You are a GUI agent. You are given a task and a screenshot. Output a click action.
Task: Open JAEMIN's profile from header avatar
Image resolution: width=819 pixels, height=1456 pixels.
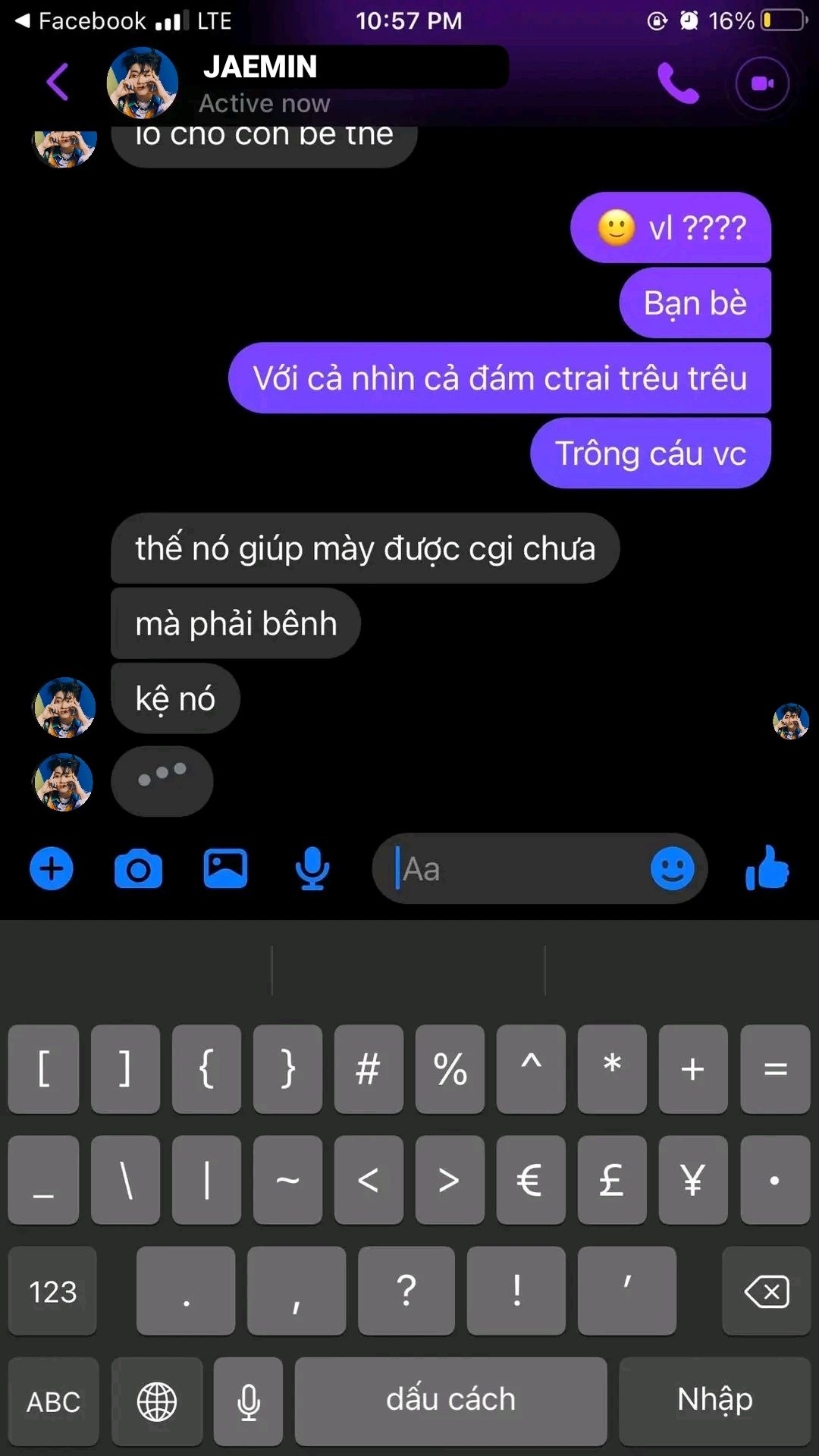pyautogui.click(x=142, y=83)
